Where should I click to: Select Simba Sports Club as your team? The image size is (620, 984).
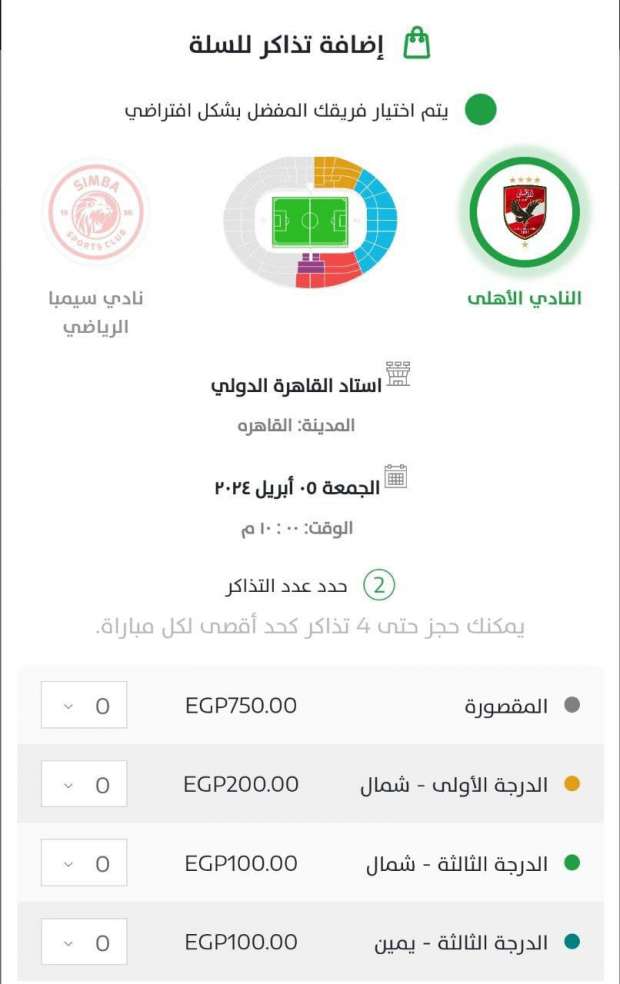coord(97,213)
